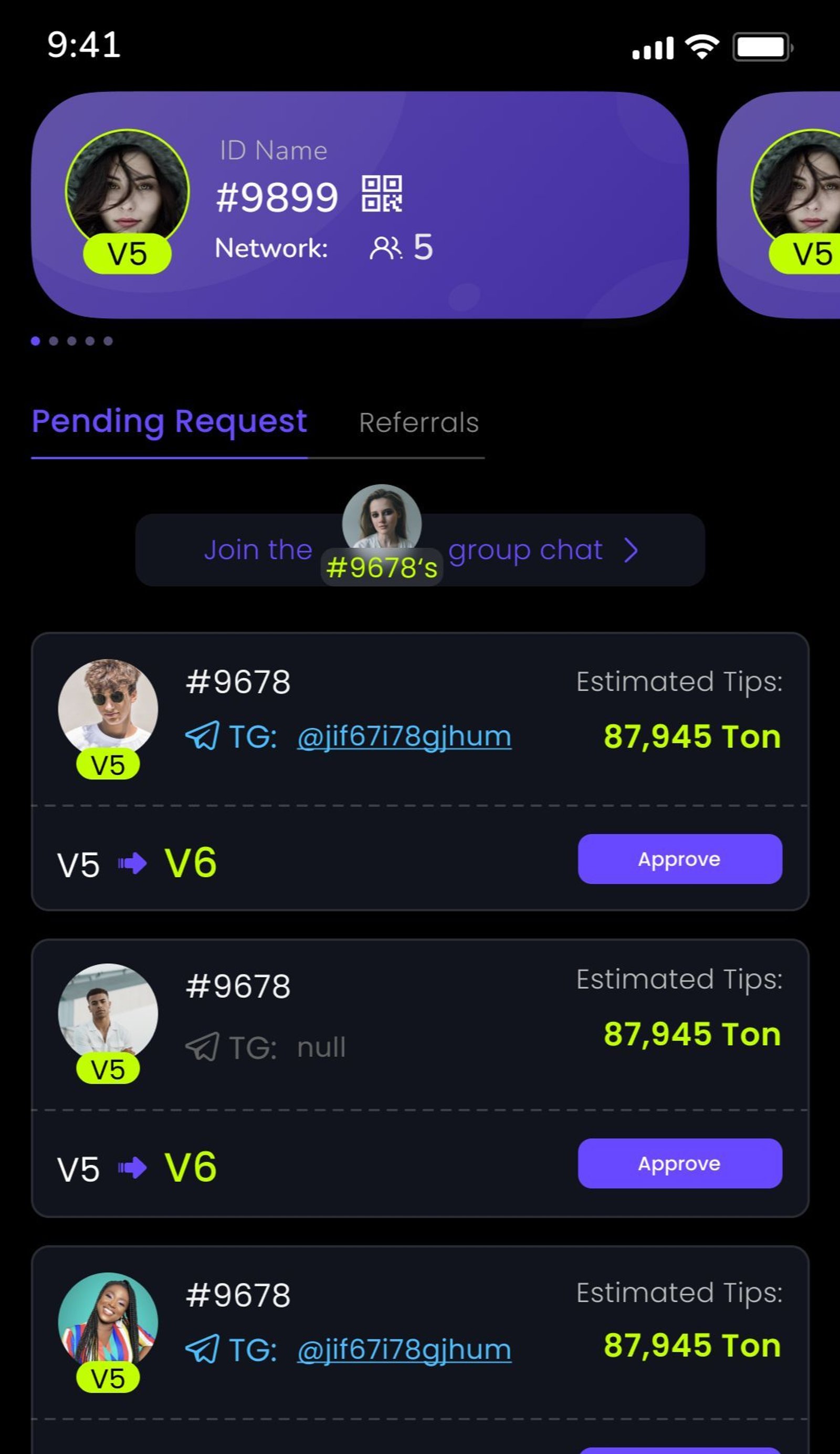Switch to the Referrals tab
This screenshot has width=840, height=1454.
coord(418,423)
